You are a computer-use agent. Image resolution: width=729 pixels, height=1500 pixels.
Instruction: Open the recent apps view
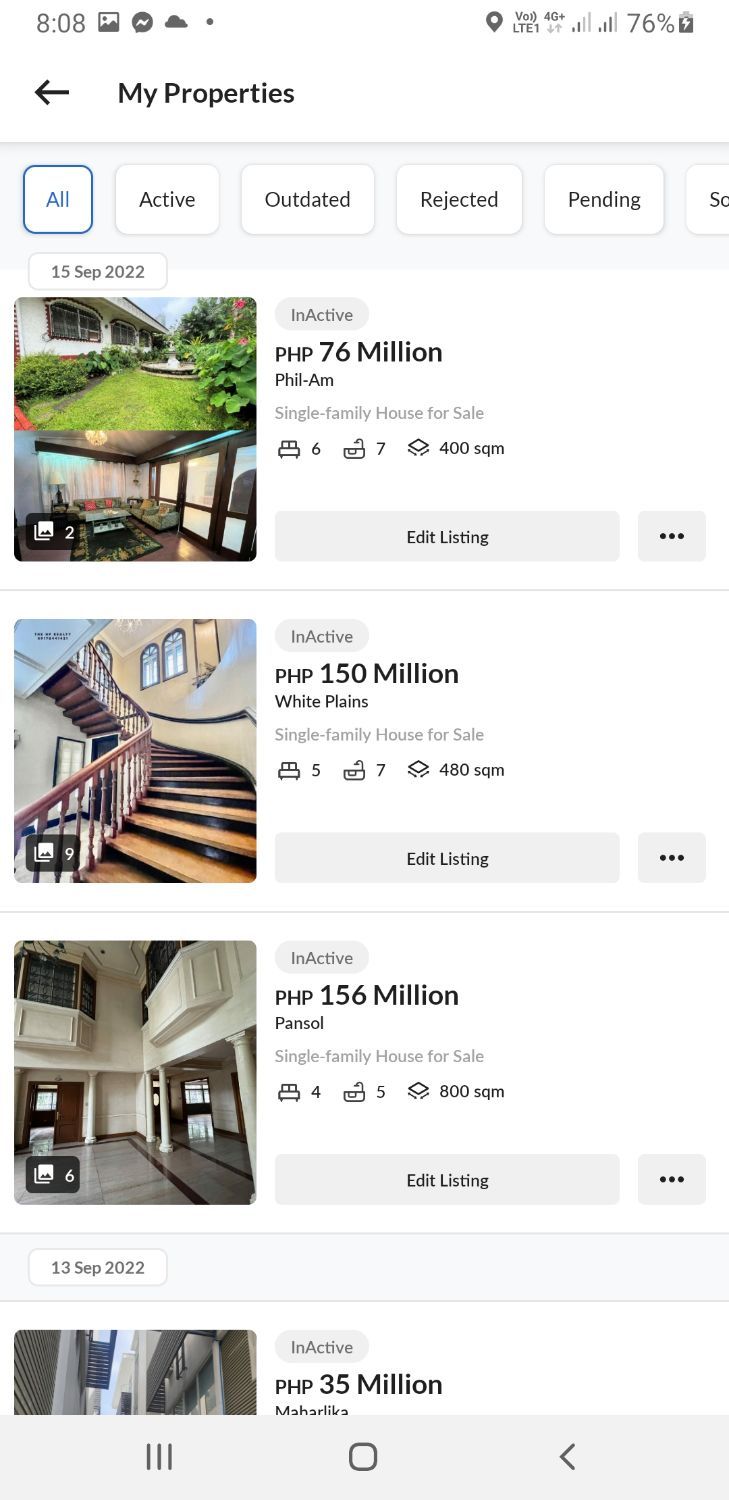pos(159,1457)
